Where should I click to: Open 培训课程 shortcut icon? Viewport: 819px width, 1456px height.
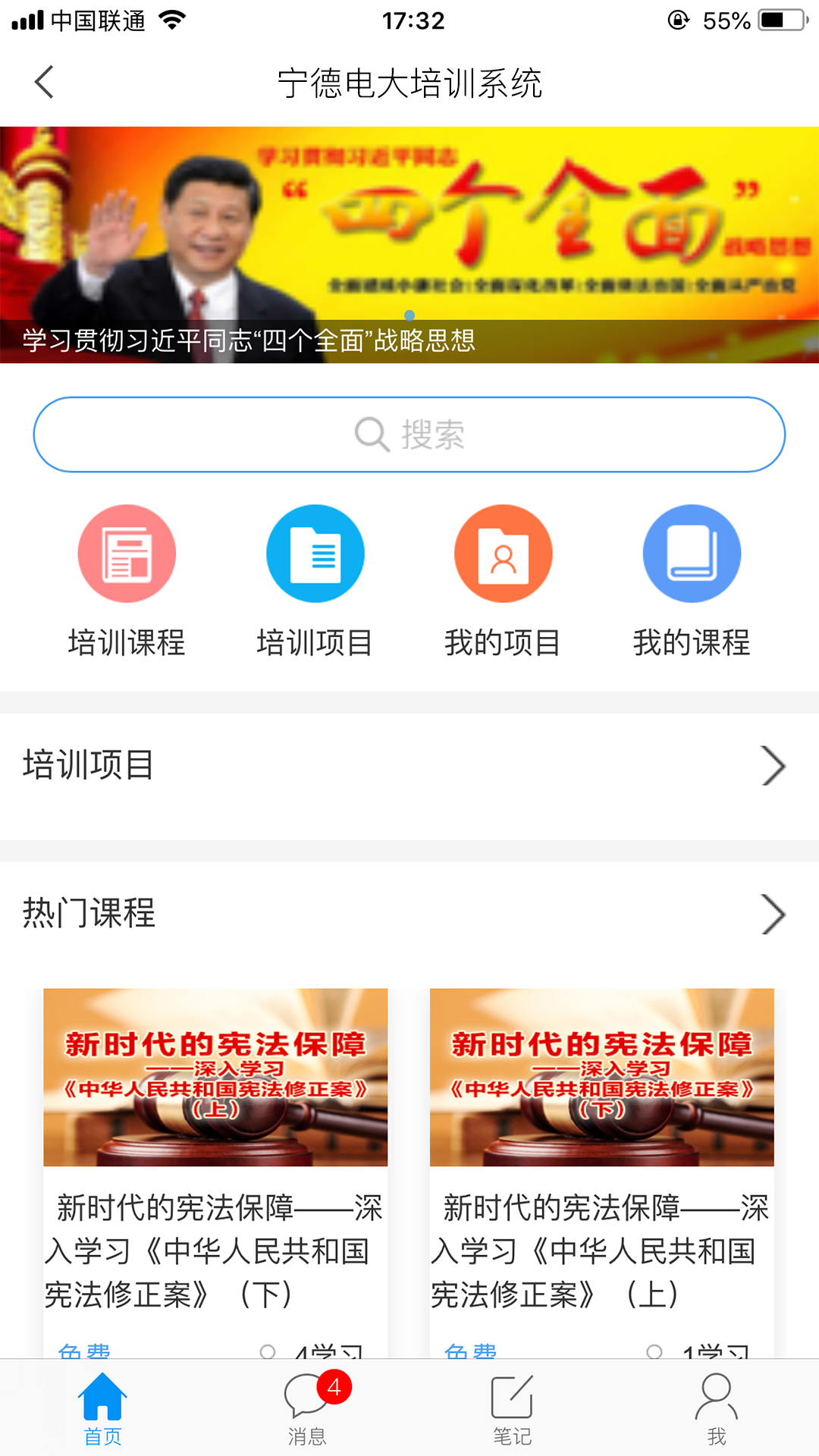[127, 554]
